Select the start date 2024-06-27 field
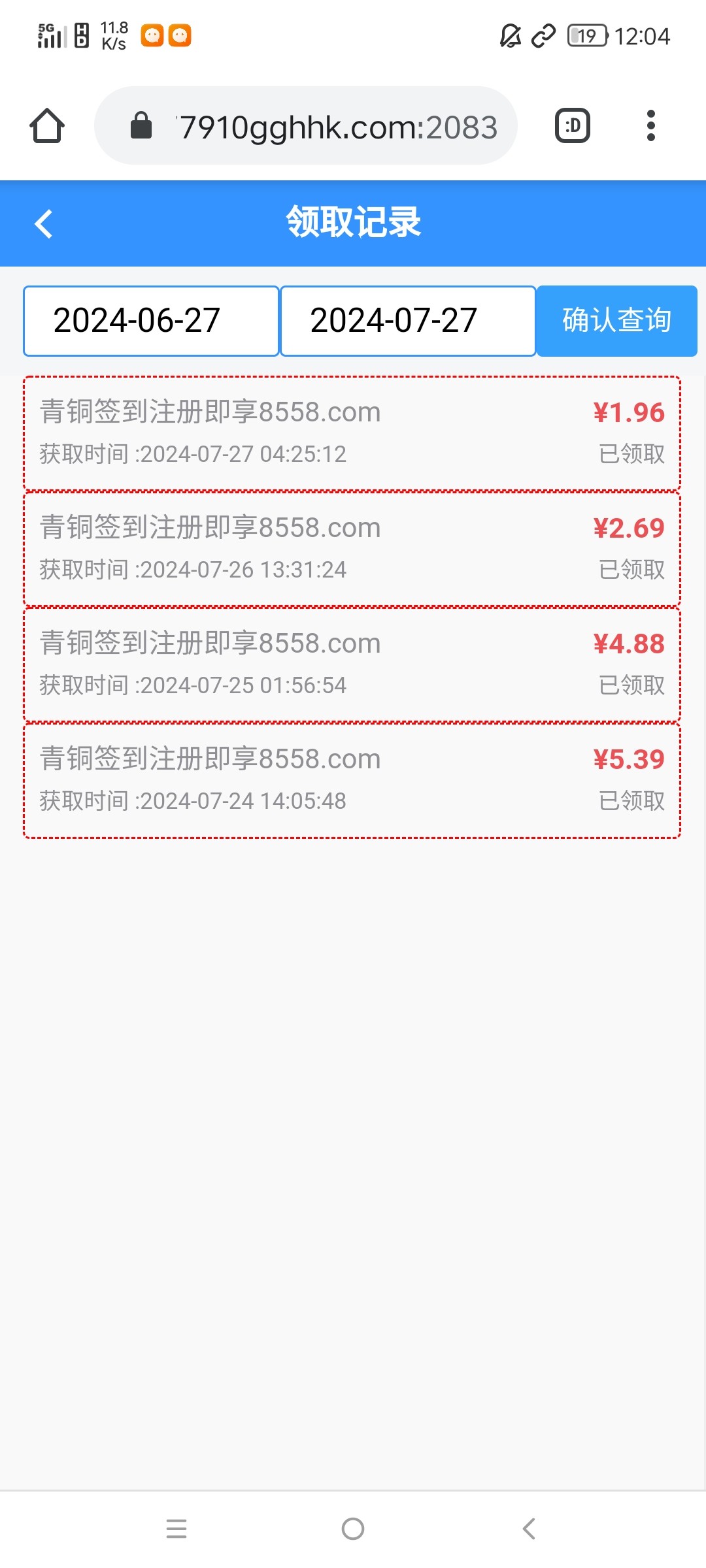The height and width of the screenshot is (1568, 706). pyautogui.click(x=151, y=321)
